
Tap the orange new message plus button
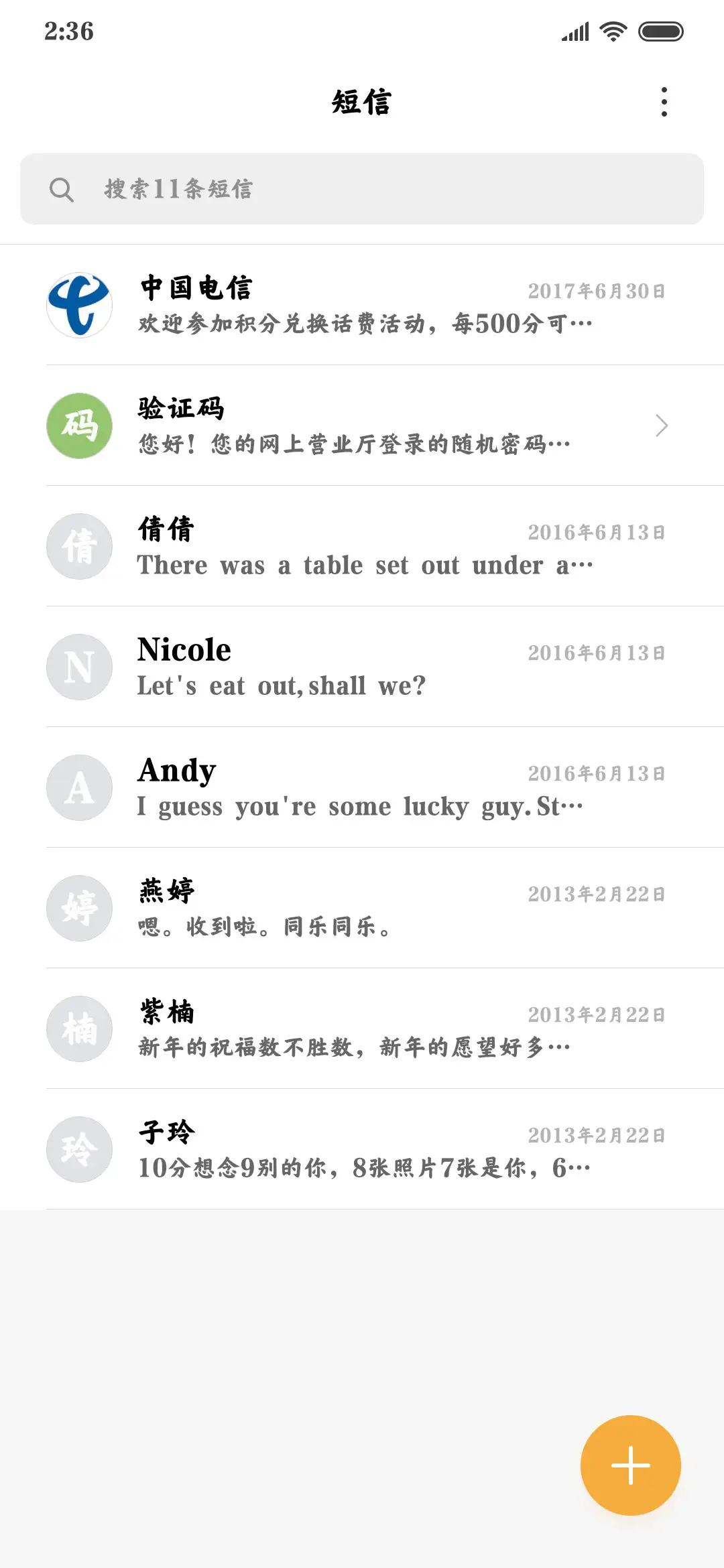pyautogui.click(x=629, y=1465)
